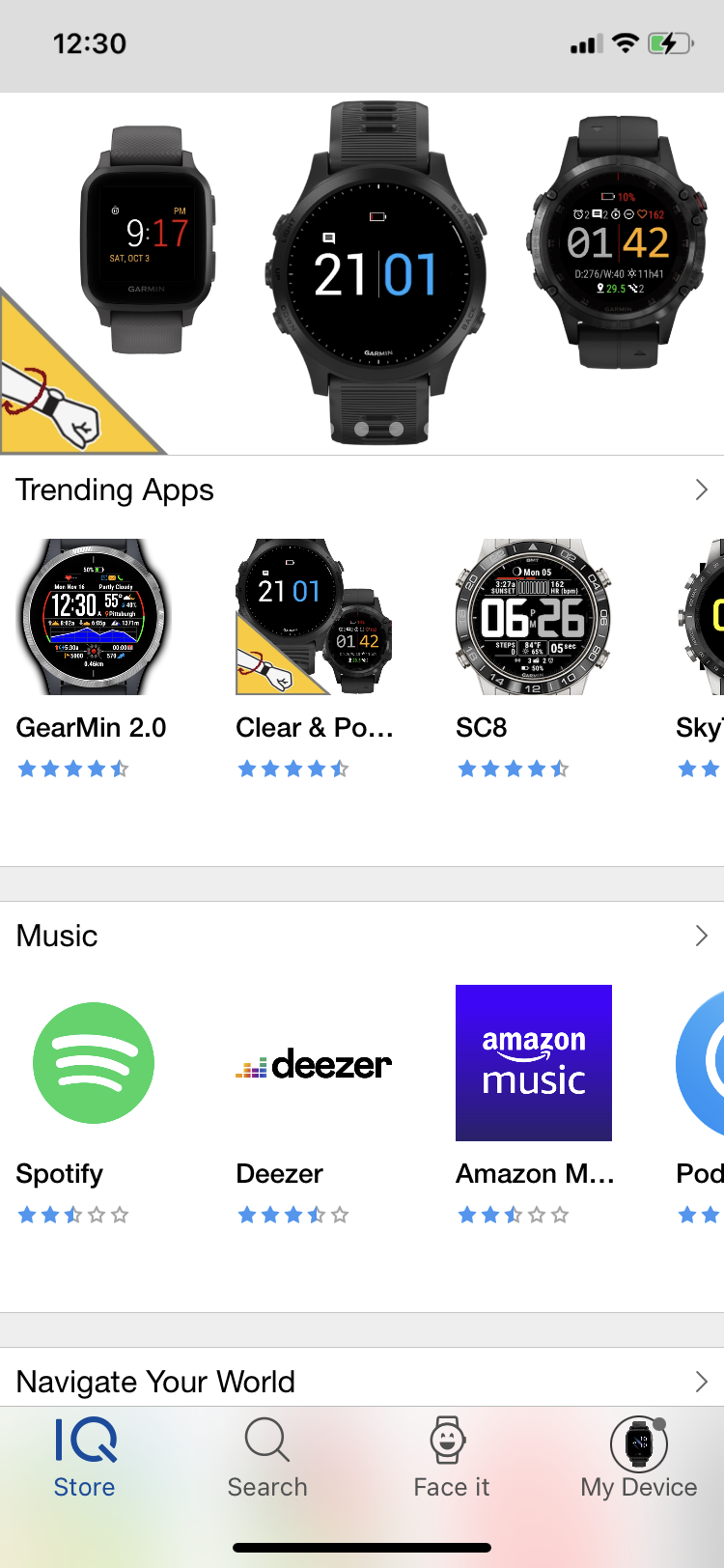This screenshot has width=724, height=1568.
Task: Select the Store tab
Action: 85,1458
